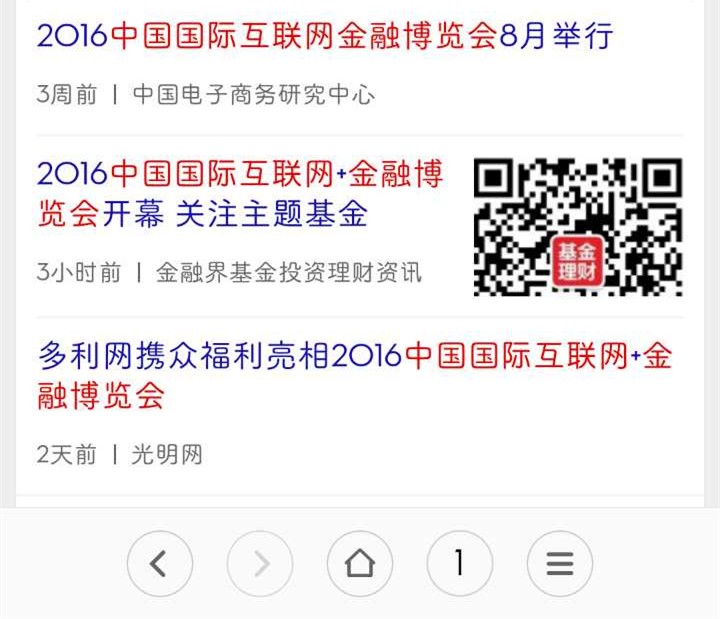Go to the browser home page
This screenshot has width=720, height=619.
pyautogui.click(x=359, y=564)
